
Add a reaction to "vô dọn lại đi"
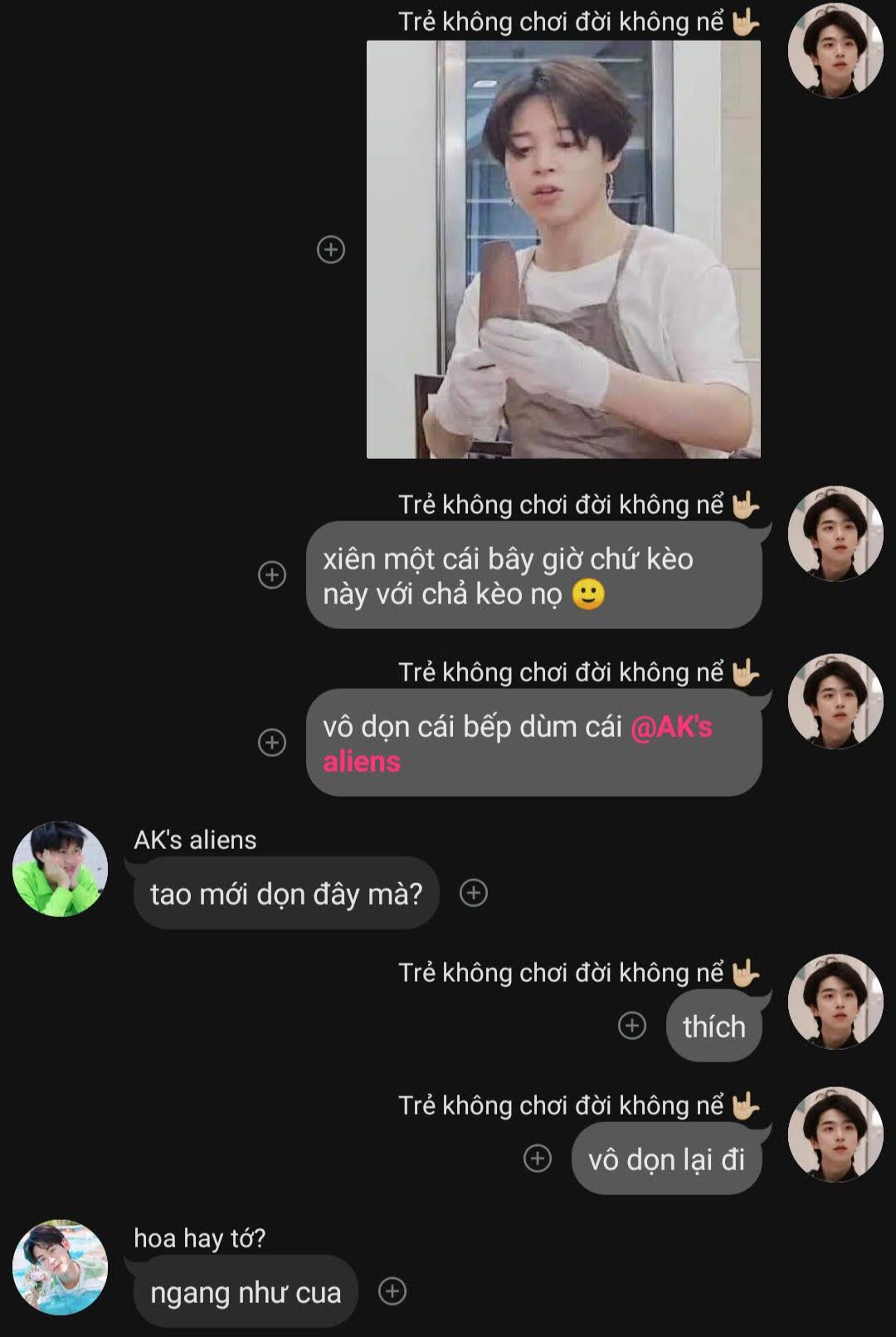pos(538,1159)
